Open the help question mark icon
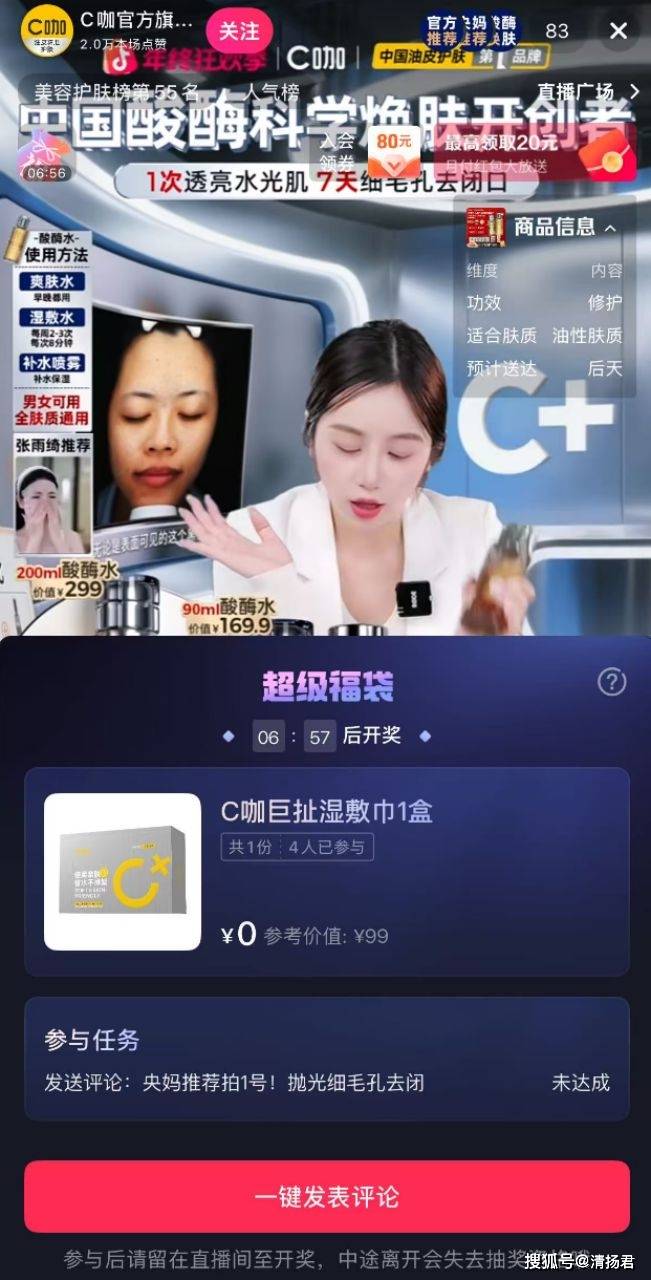Screen dimensions: 651x1280 611,682
